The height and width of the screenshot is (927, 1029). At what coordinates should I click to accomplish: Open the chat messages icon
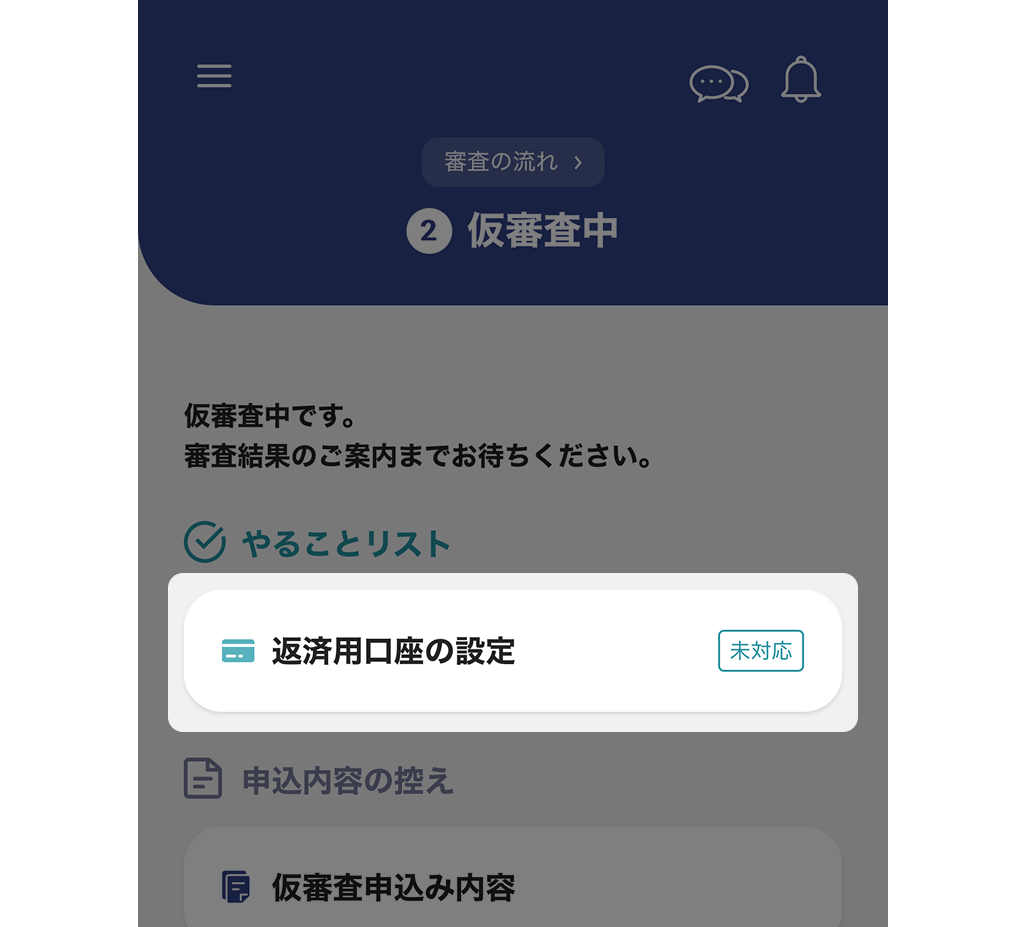718,83
